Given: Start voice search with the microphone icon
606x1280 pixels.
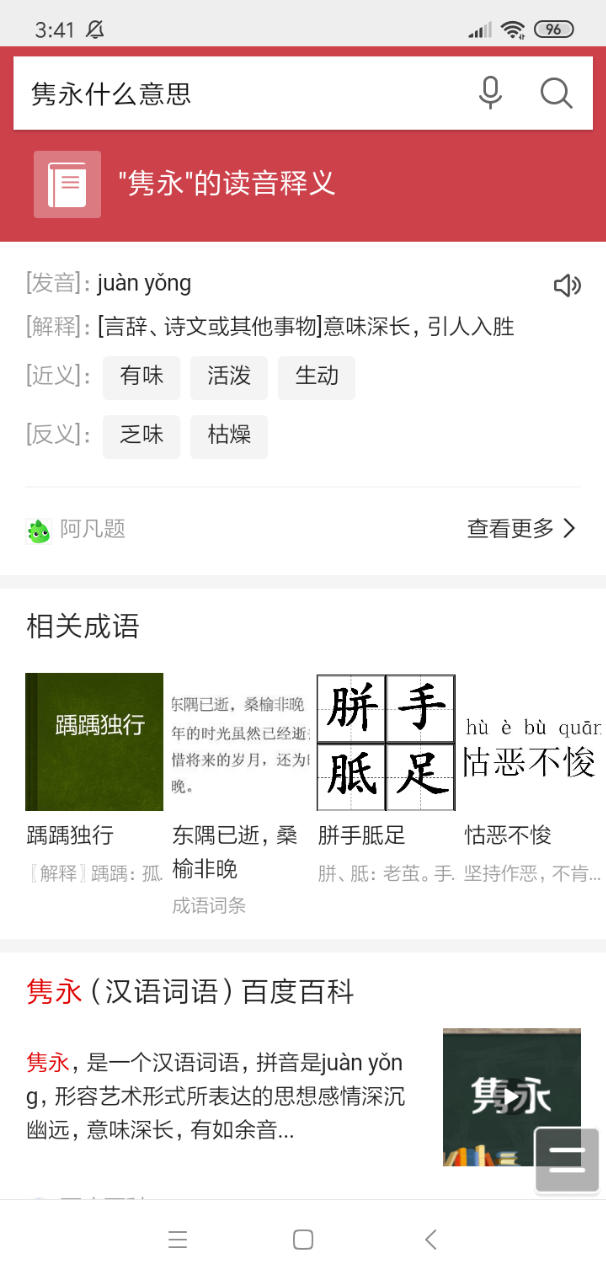Looking at the screenshot, I should point(490,94).
